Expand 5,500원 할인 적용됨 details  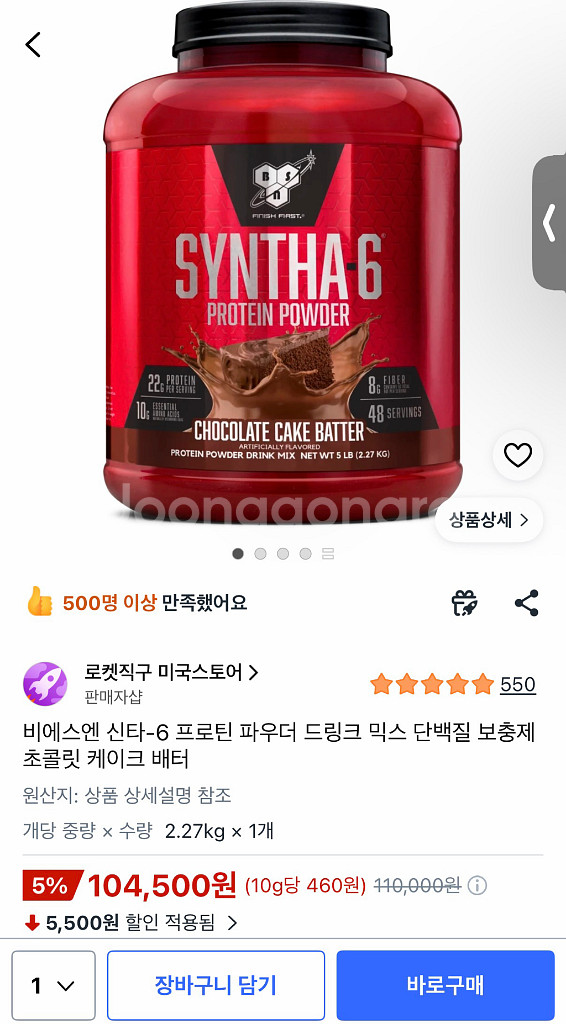pyautogui.click(x=131, y=922)
